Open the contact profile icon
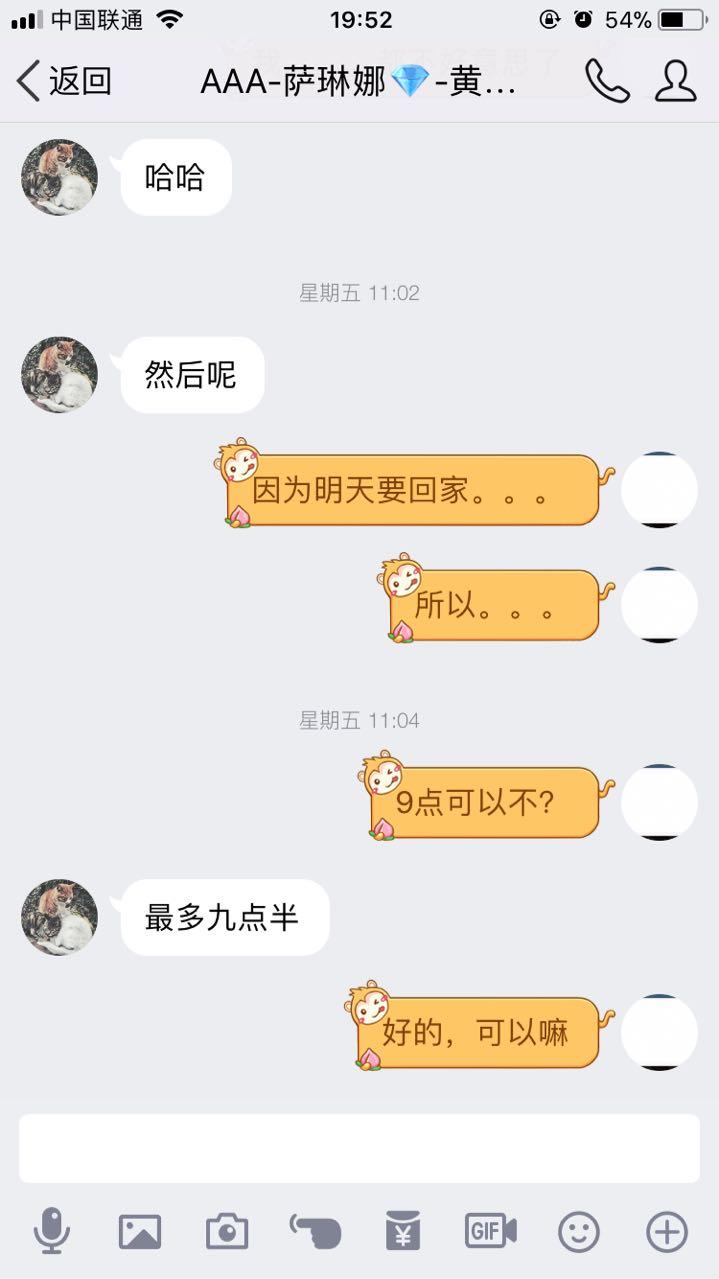This screenshot has width=719, height=1279. tap(676, 82)
